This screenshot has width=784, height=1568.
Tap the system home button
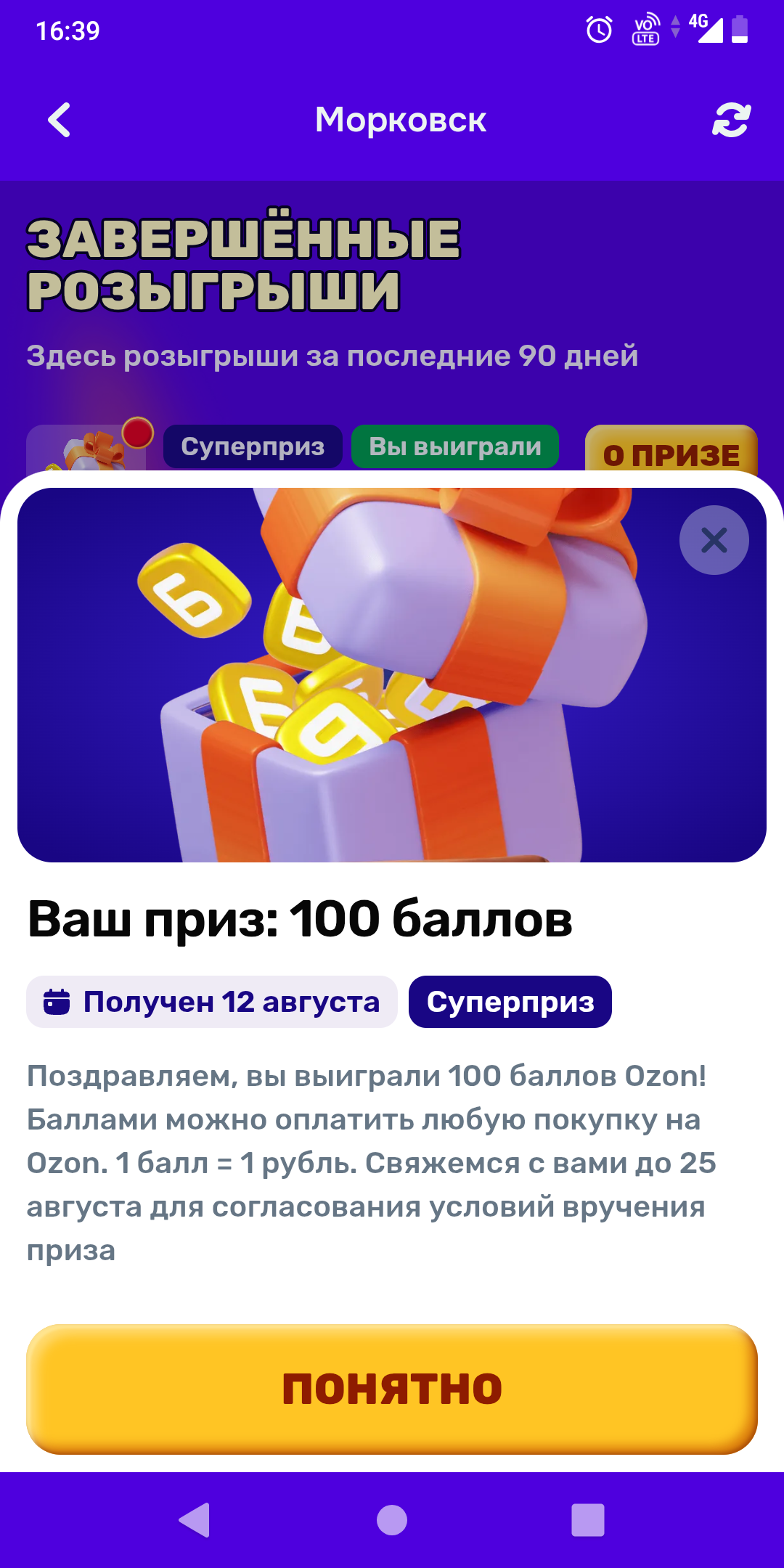click(x=392, y=1520)
